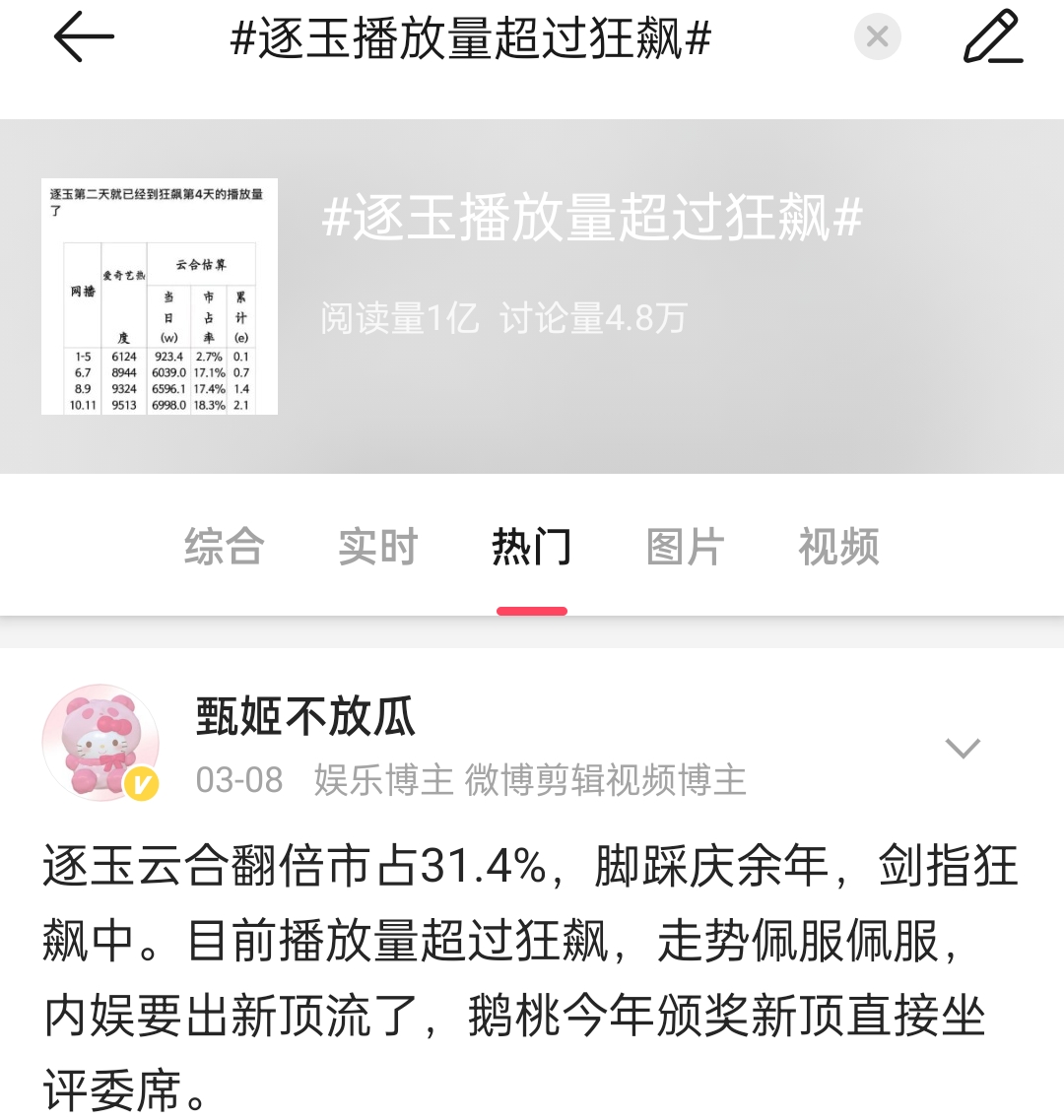Viewport: 1064px width, 1120px height.
Task: Edit the #逐玉播放量超过狂飙# search query
Action: pos(471,39)
